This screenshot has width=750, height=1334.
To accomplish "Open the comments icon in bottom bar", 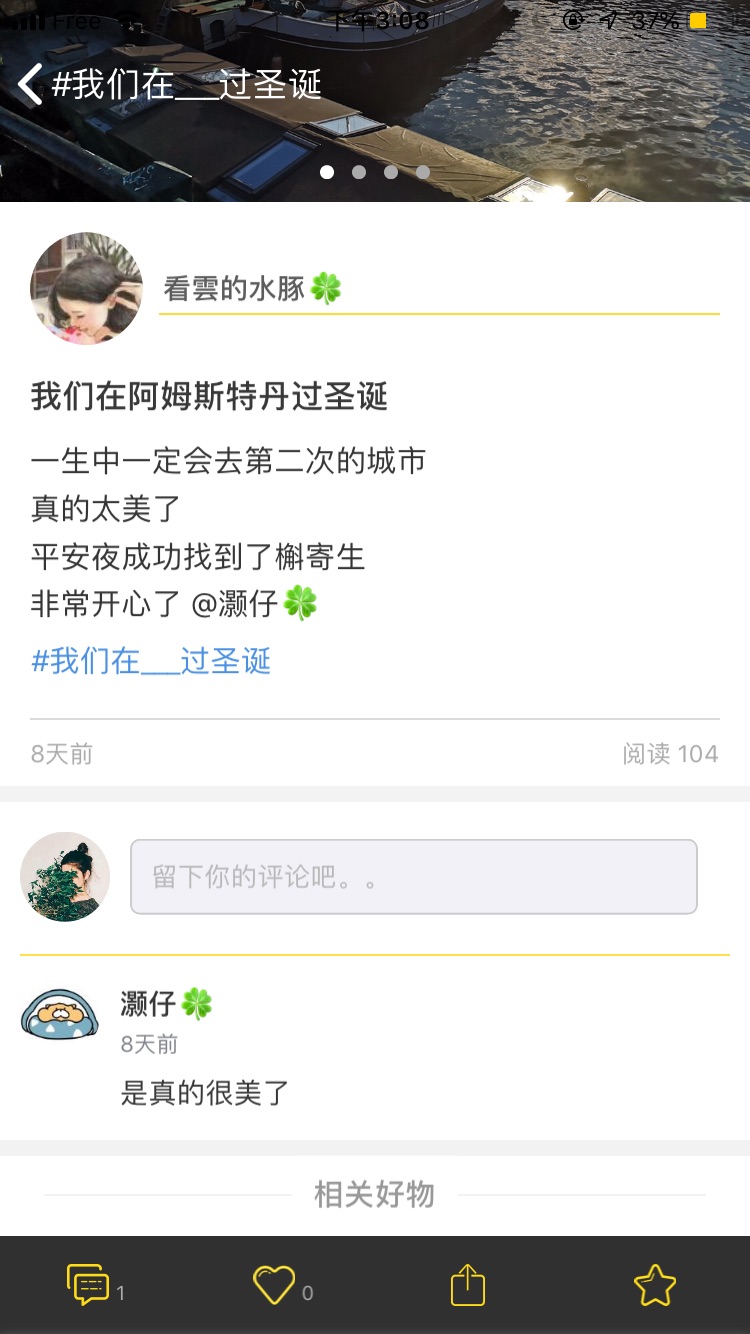I will 88,1285.
